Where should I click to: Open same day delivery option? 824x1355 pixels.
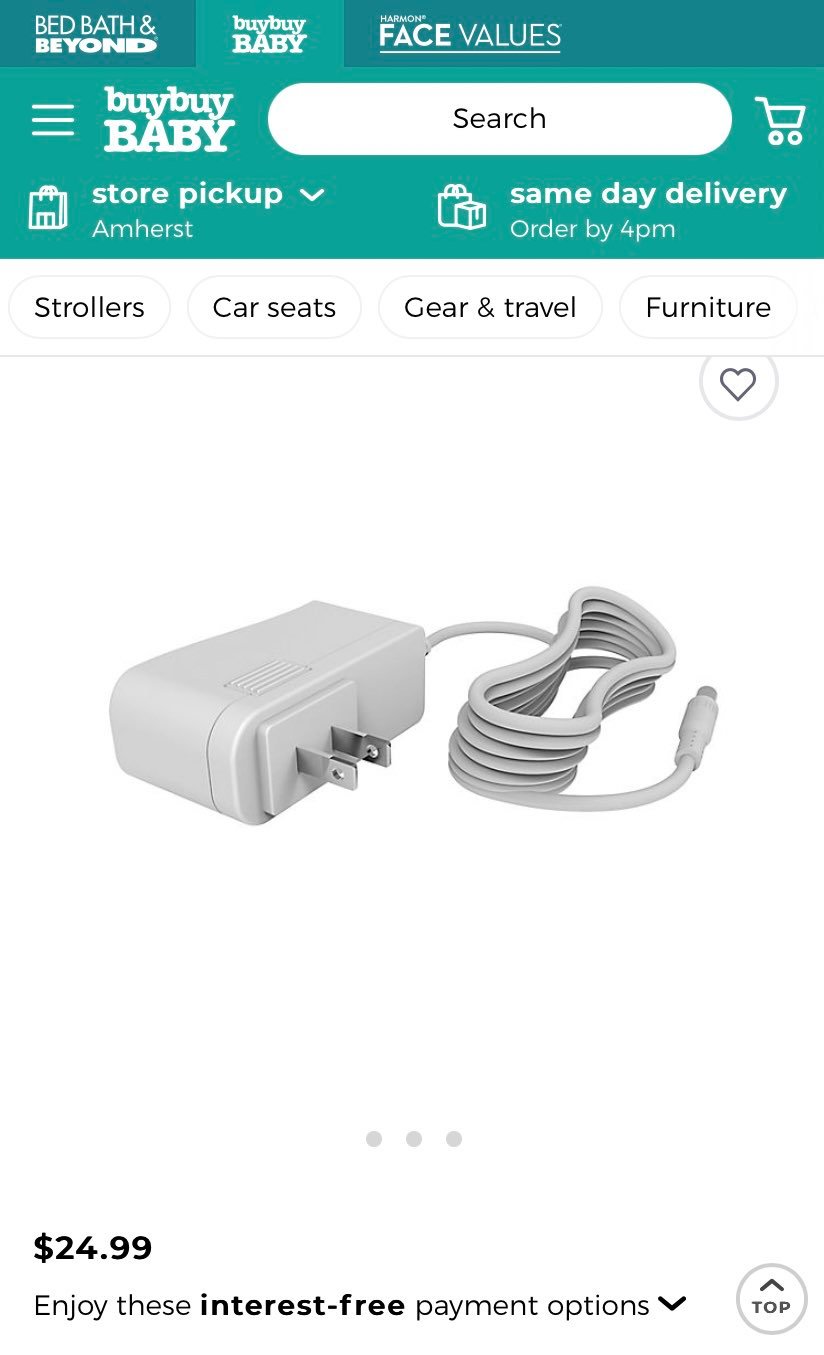(612, 210)
